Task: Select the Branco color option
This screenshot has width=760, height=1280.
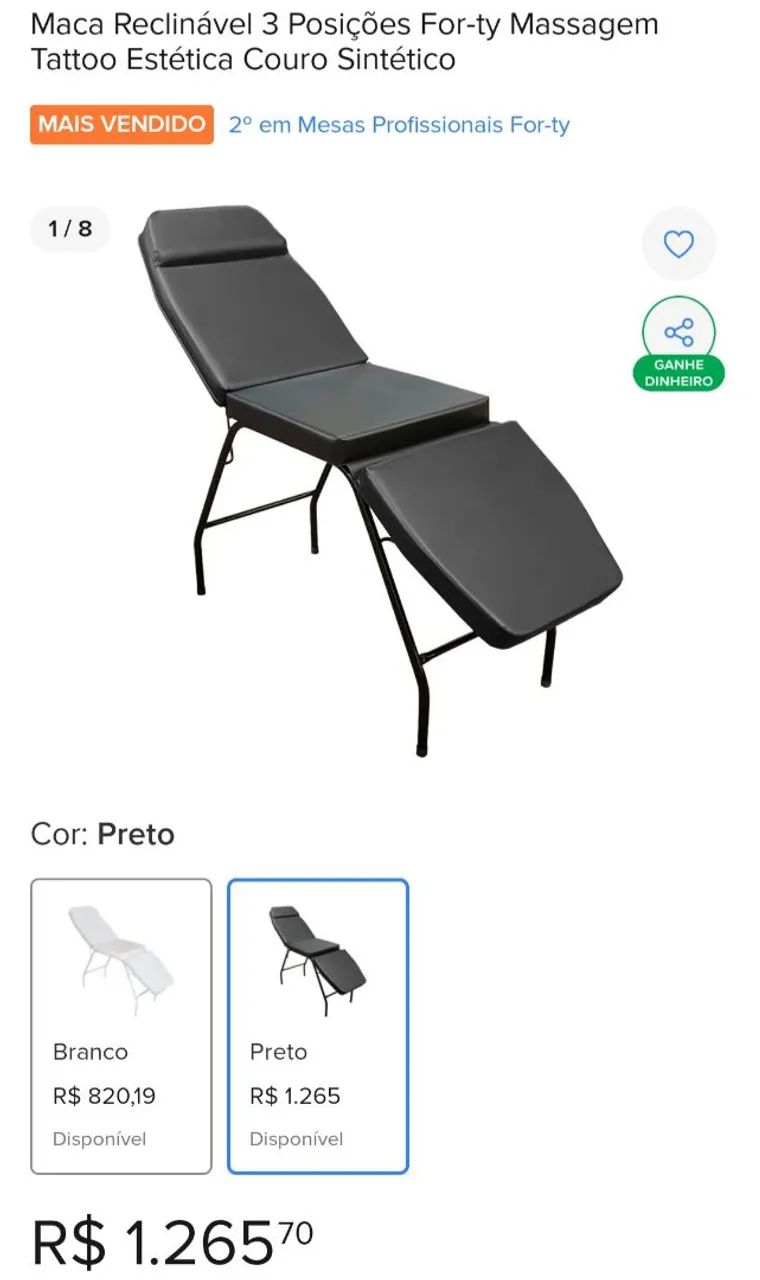Action: pyautogui.click(x=121, y=1025)
